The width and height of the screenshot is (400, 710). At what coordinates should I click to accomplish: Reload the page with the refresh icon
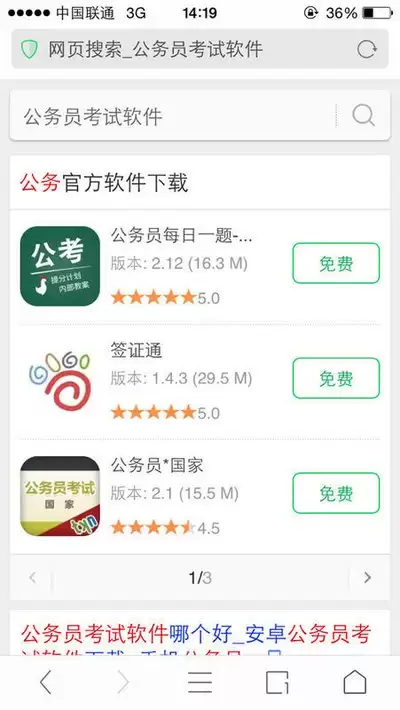point(366,49)
